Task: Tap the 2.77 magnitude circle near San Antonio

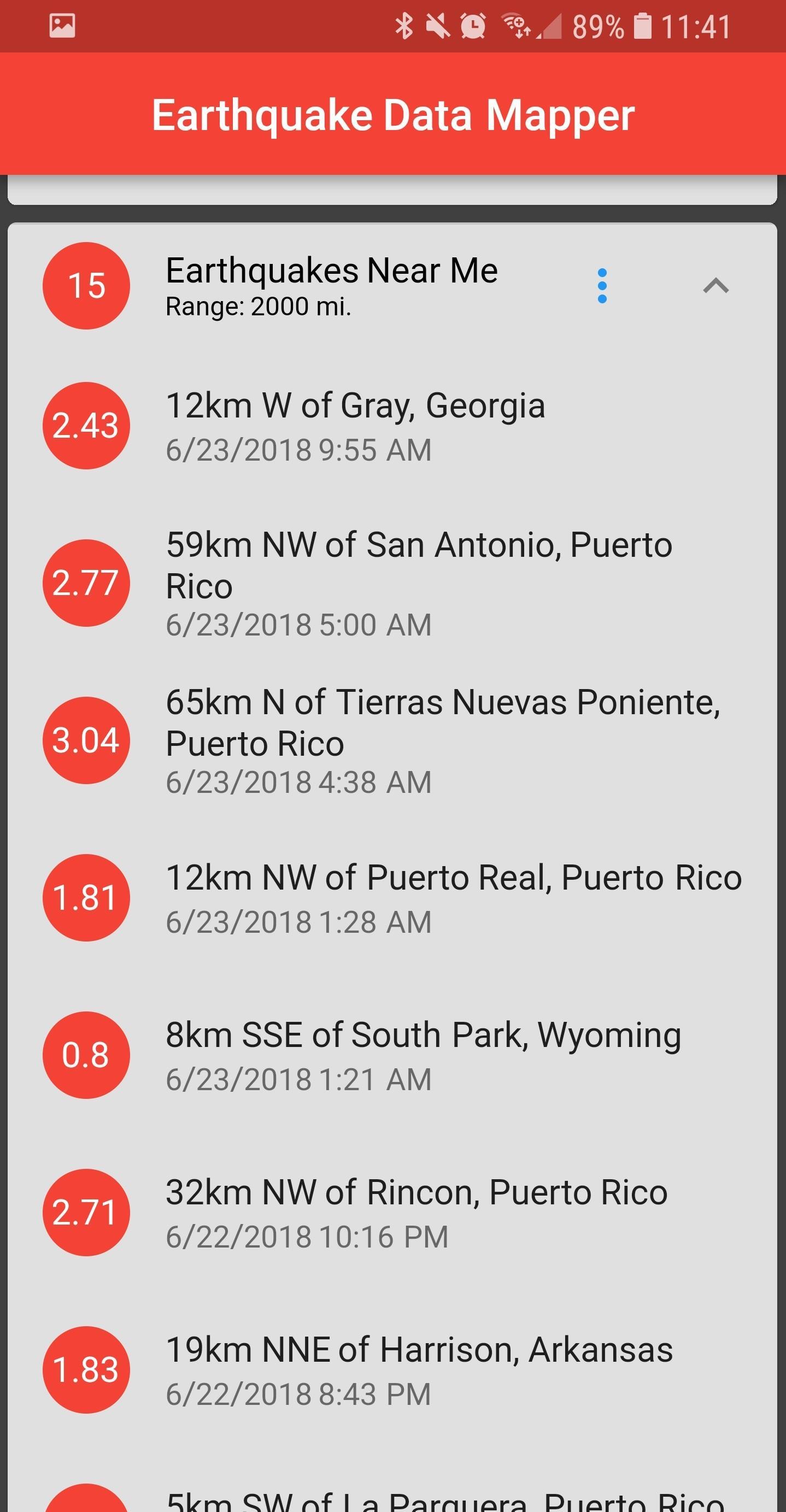Action: (86, 585)
